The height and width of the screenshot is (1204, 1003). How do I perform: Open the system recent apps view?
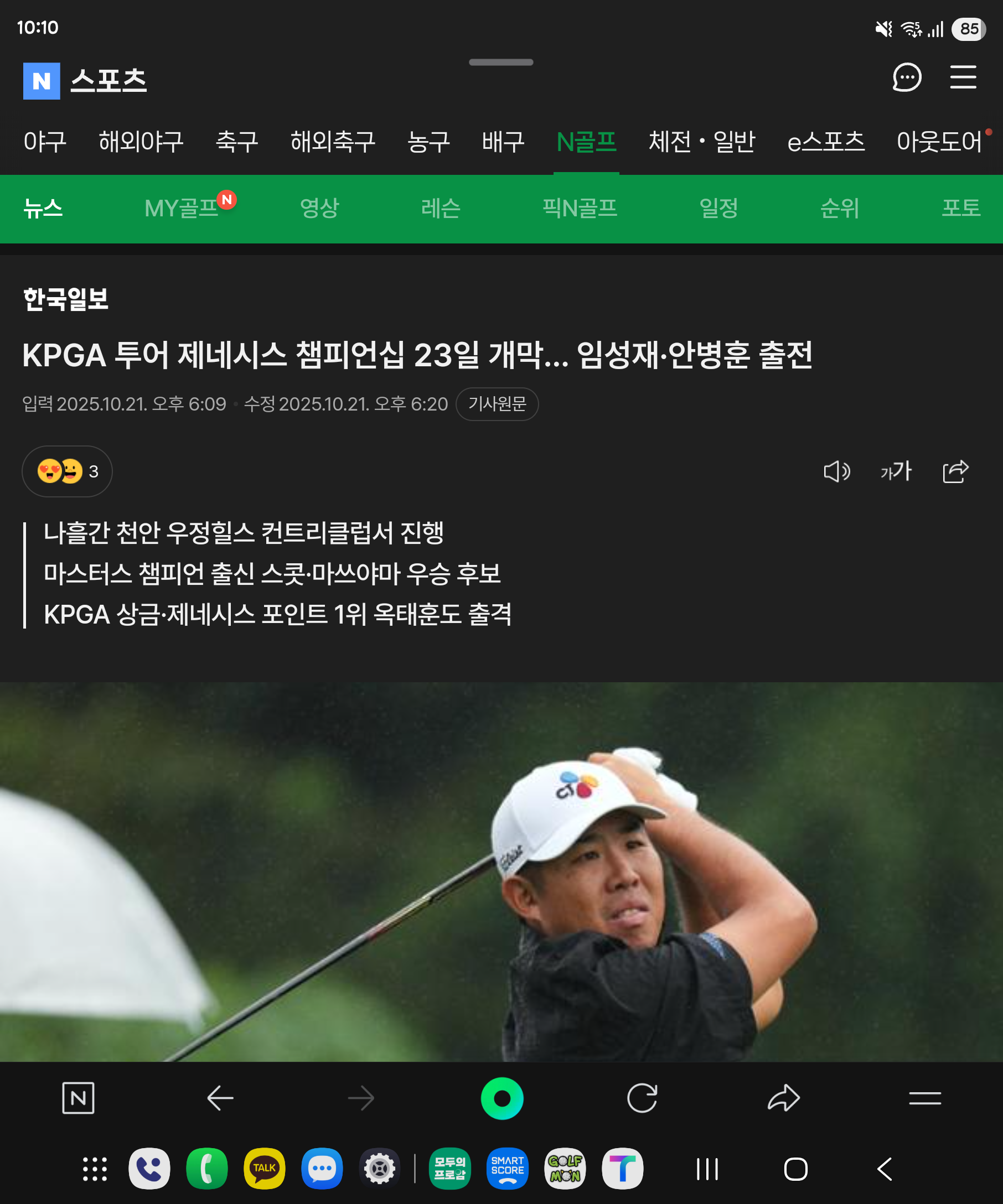pyautogui.click(x=707, y=1169)
